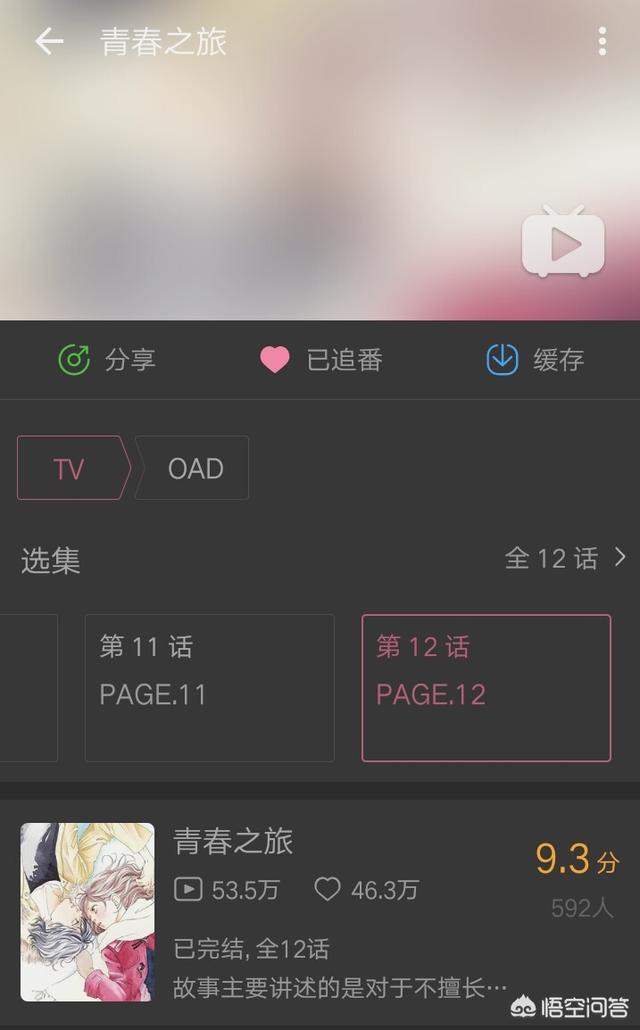The image size is (640, 1030).
Task: Select episode 第12话 PAGE.12
Action: (486, 688)
